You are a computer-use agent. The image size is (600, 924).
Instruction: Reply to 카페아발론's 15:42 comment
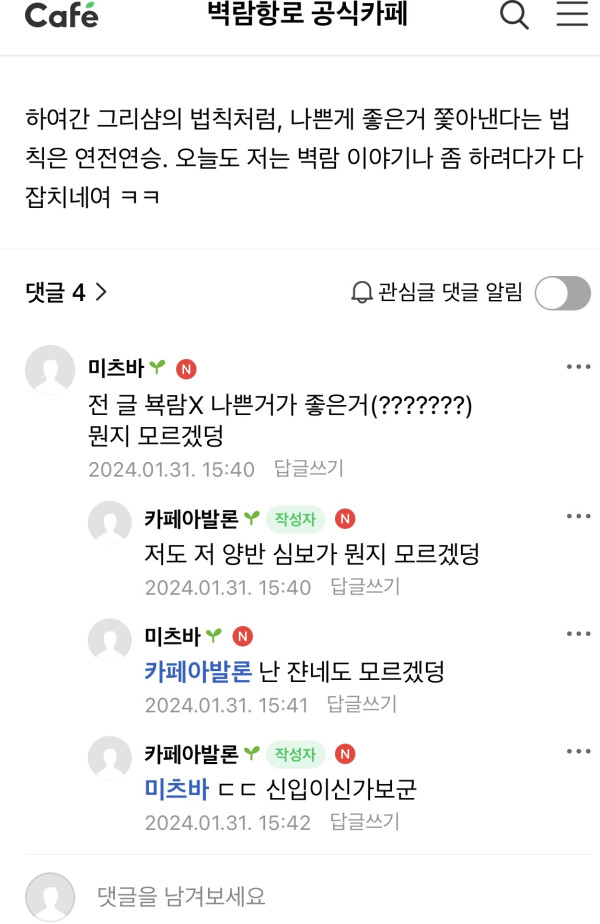(x=364, y=822)
